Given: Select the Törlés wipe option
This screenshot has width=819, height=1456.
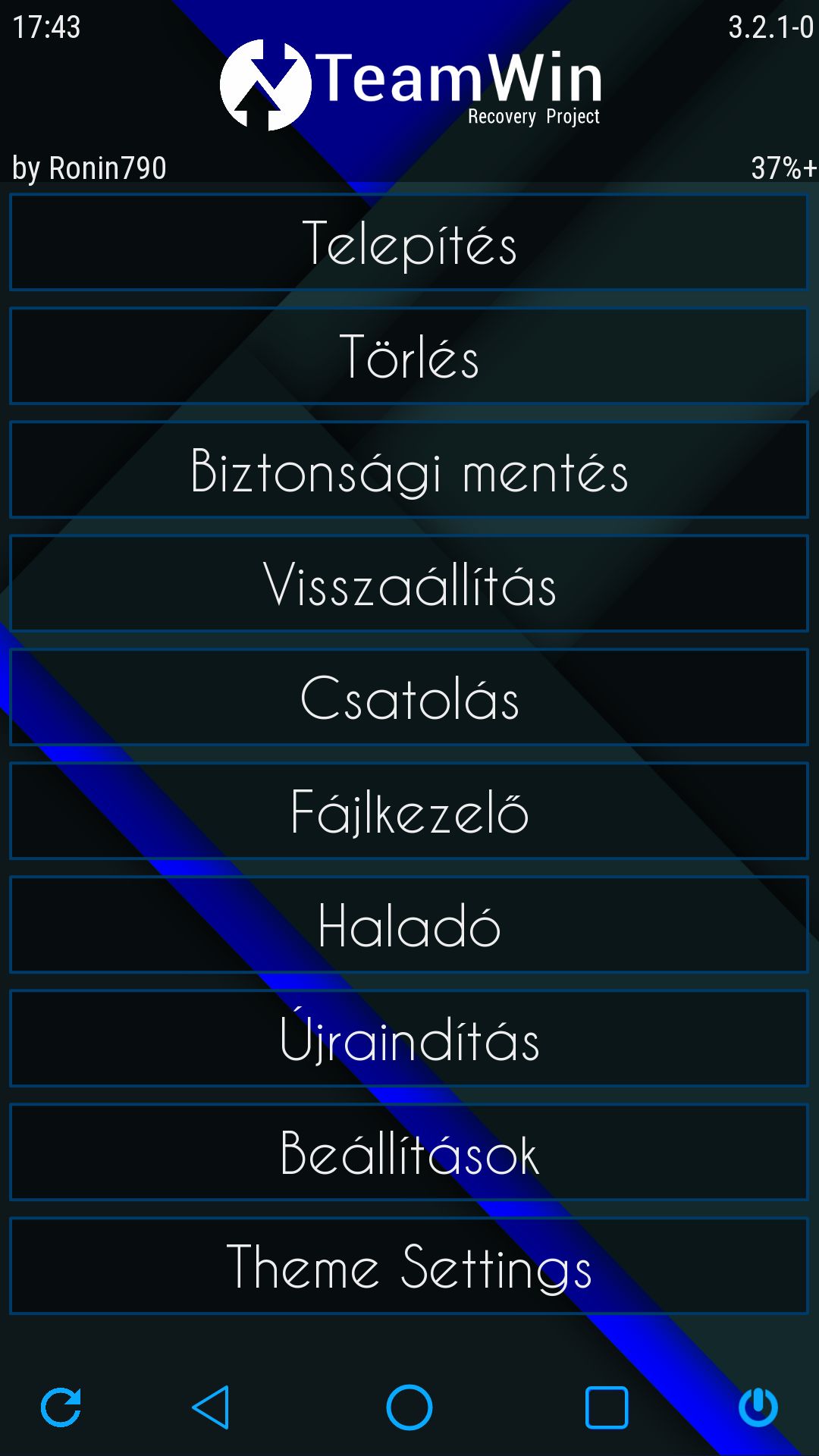Looking at the screenshot, I should [x=409, y=356].
